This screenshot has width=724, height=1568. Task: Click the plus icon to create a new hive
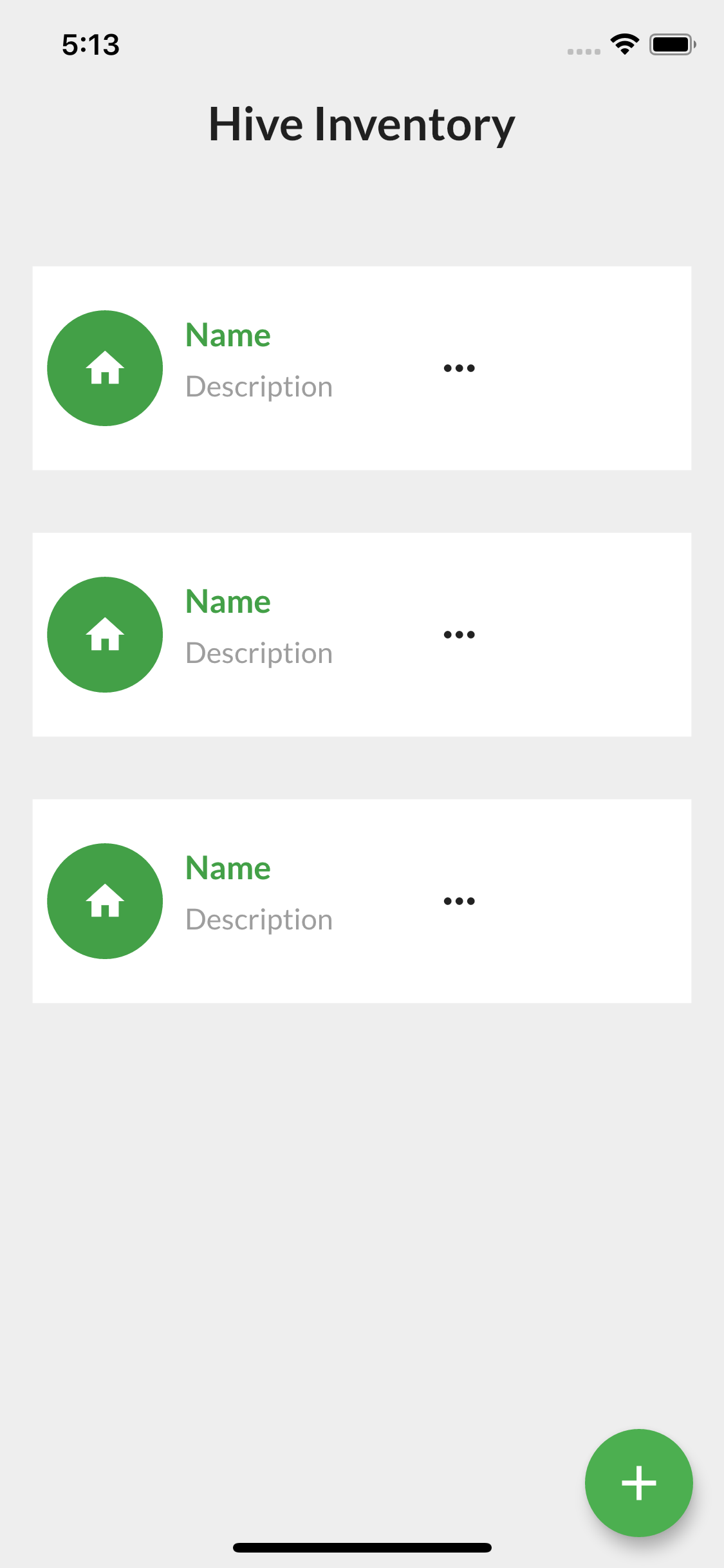click(638, 1482)
